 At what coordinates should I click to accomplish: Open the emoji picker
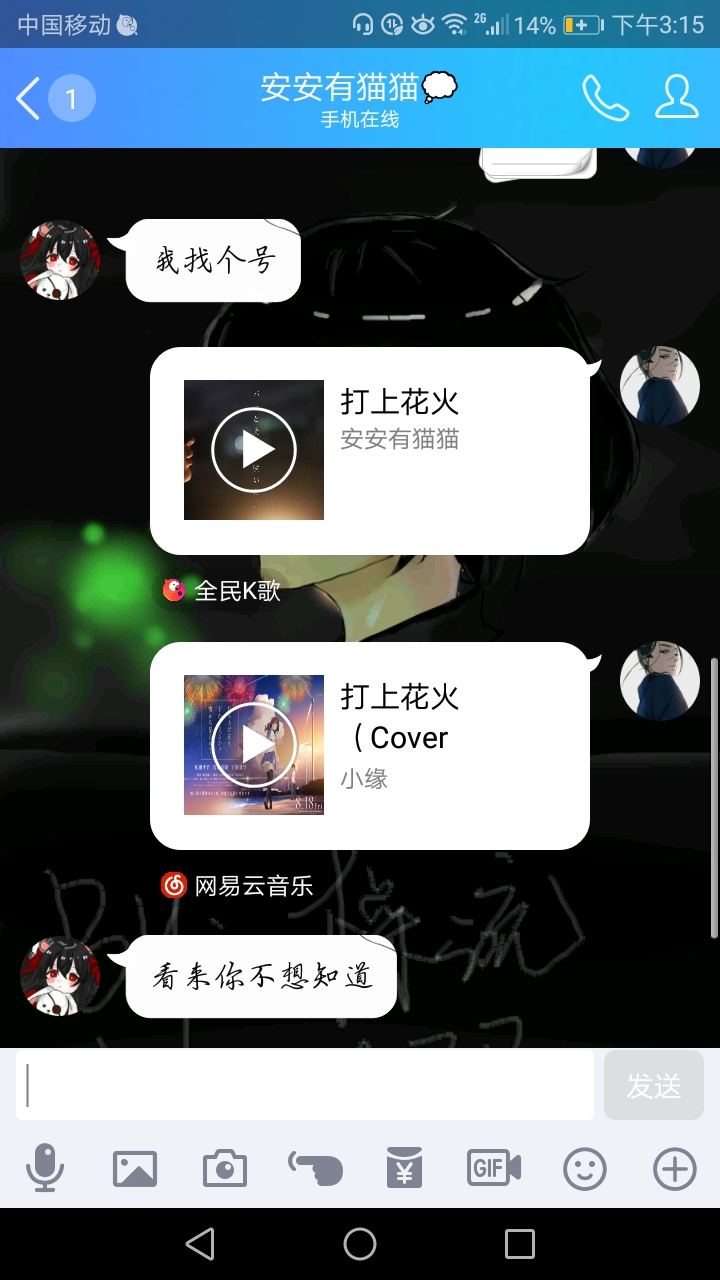tap(585, 1167)
